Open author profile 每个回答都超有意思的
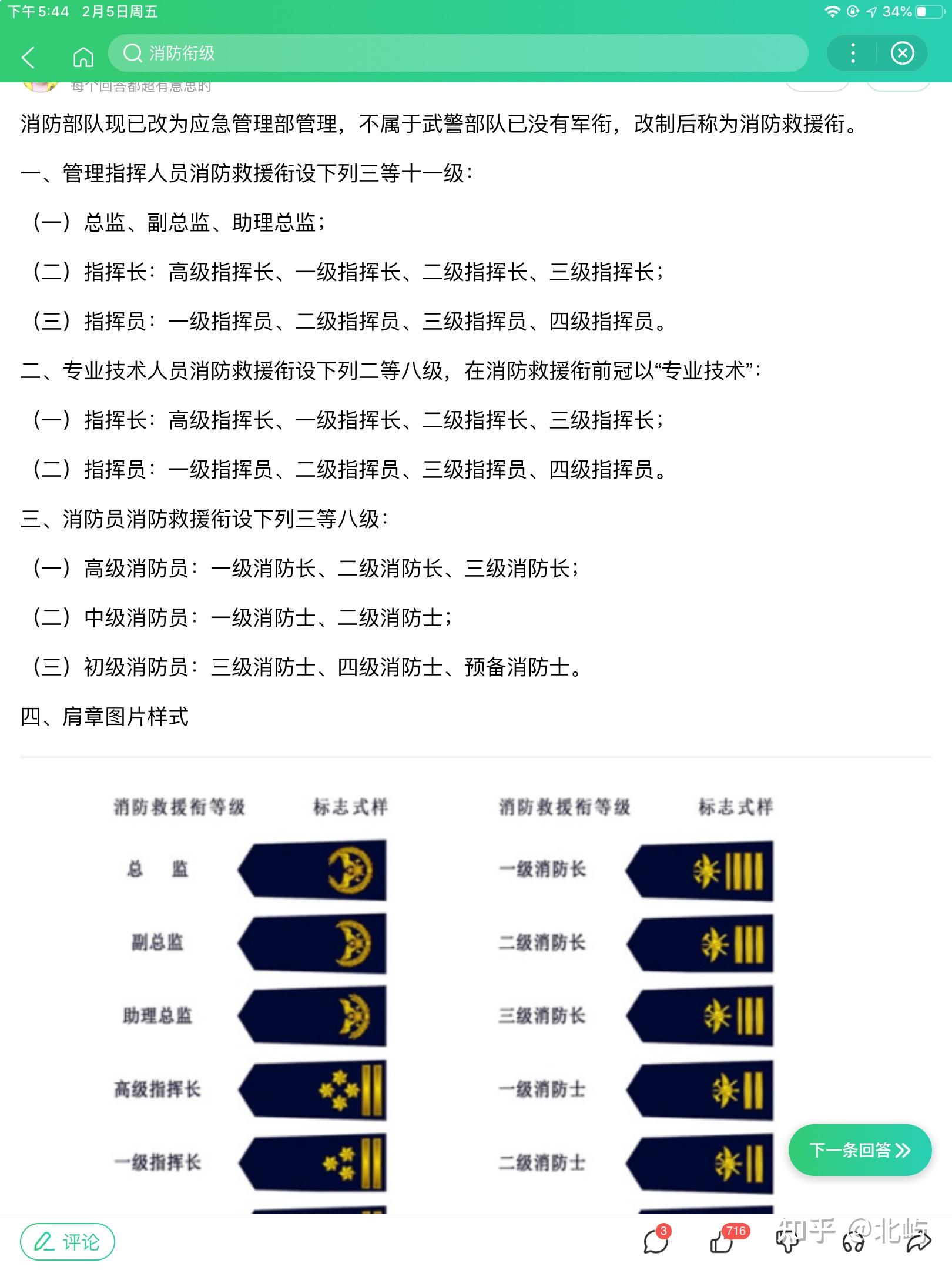Screen dimensions: 952x1270 [141, 87]
